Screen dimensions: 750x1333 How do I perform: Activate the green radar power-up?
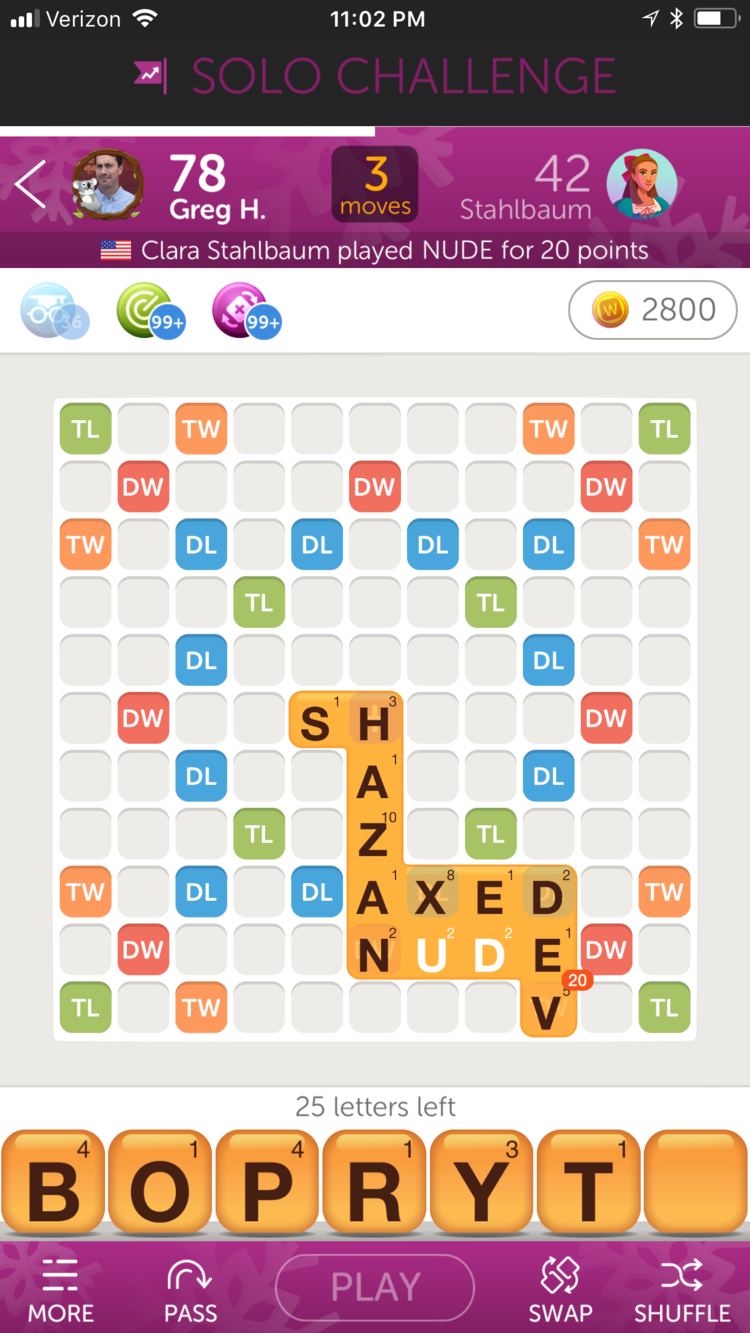(150, 311)
